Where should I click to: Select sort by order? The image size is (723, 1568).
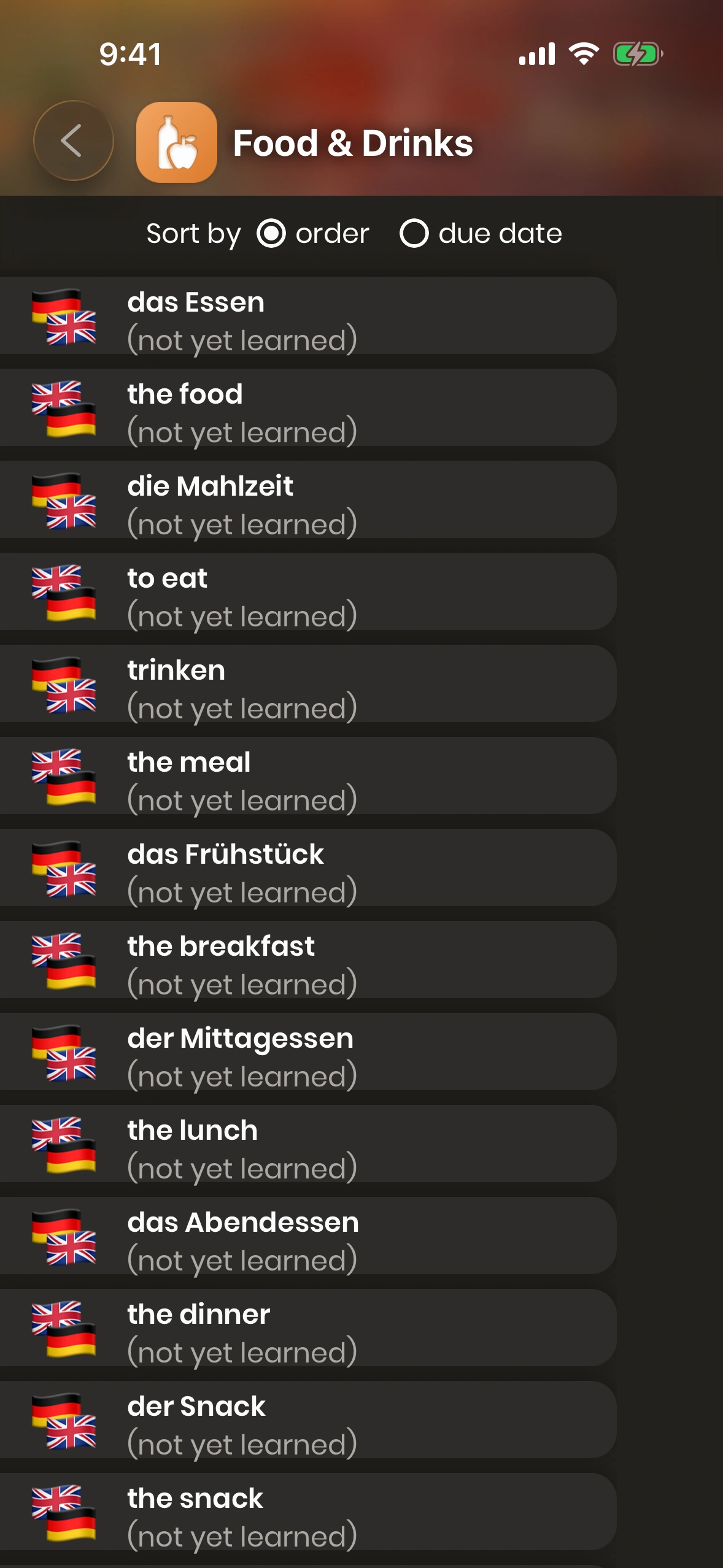click(271, 234)
